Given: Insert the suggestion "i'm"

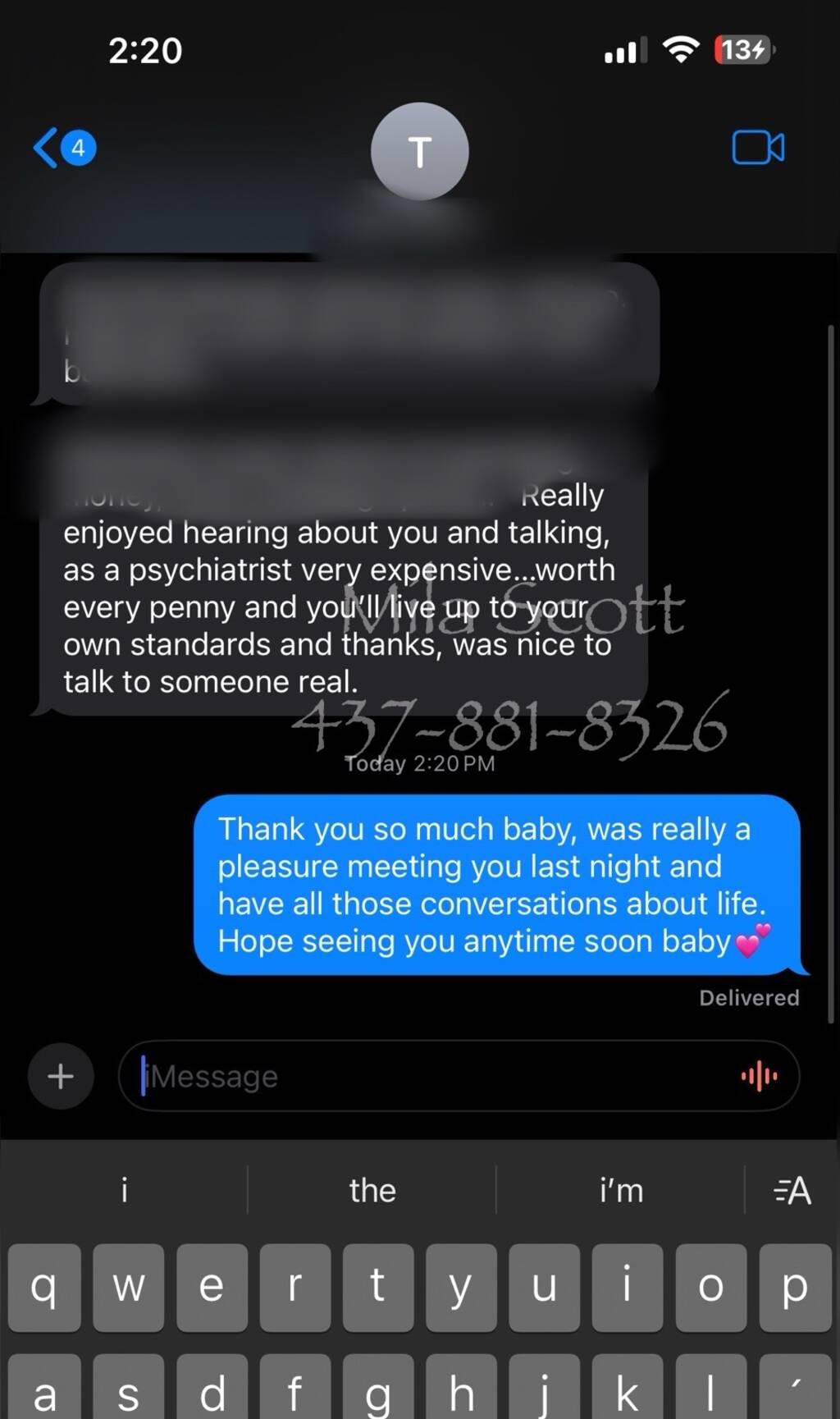Looking at the screenshot, I should point(621,1190).
